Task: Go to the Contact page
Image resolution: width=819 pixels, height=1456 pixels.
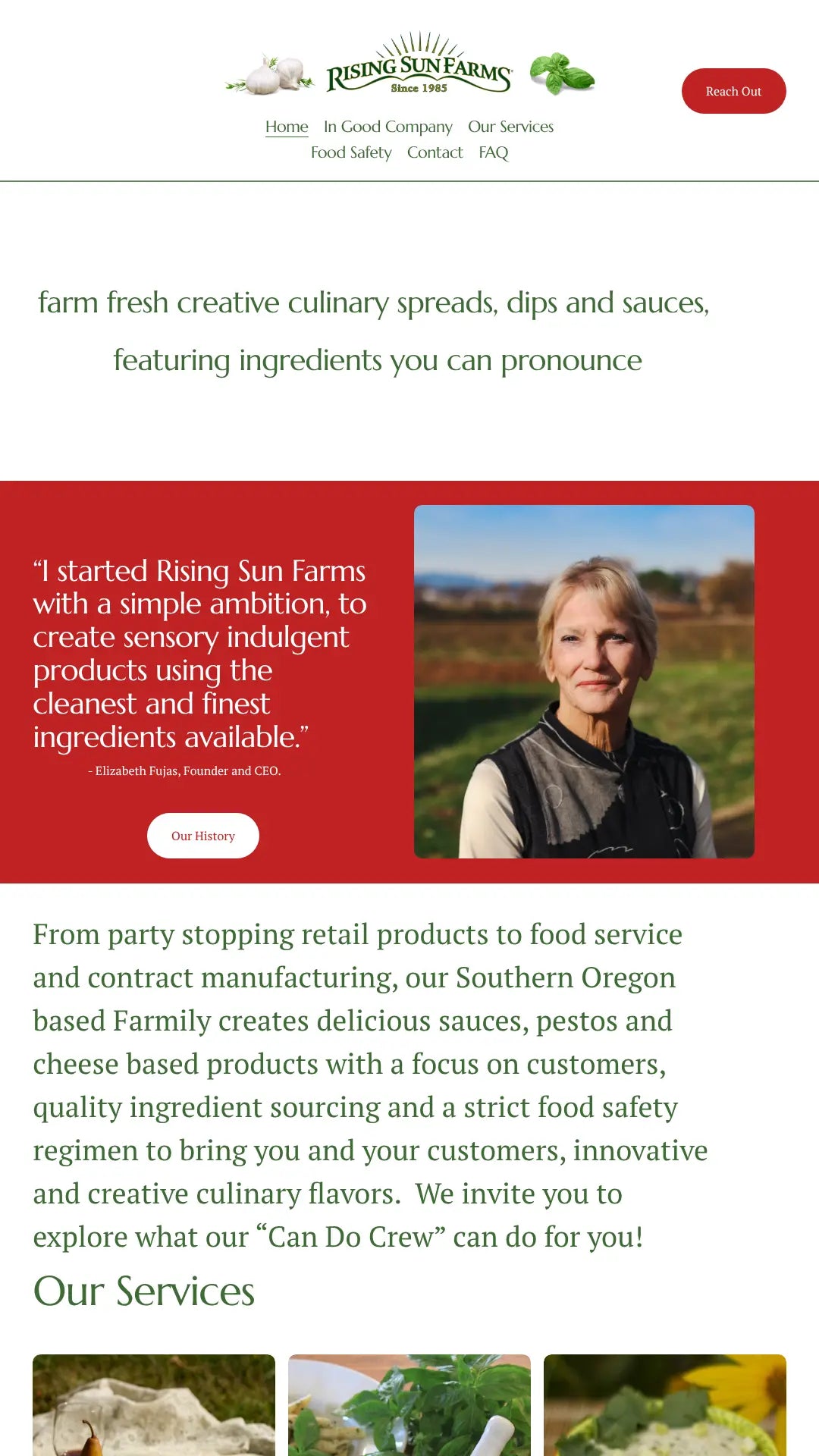Action: point(435,152)
